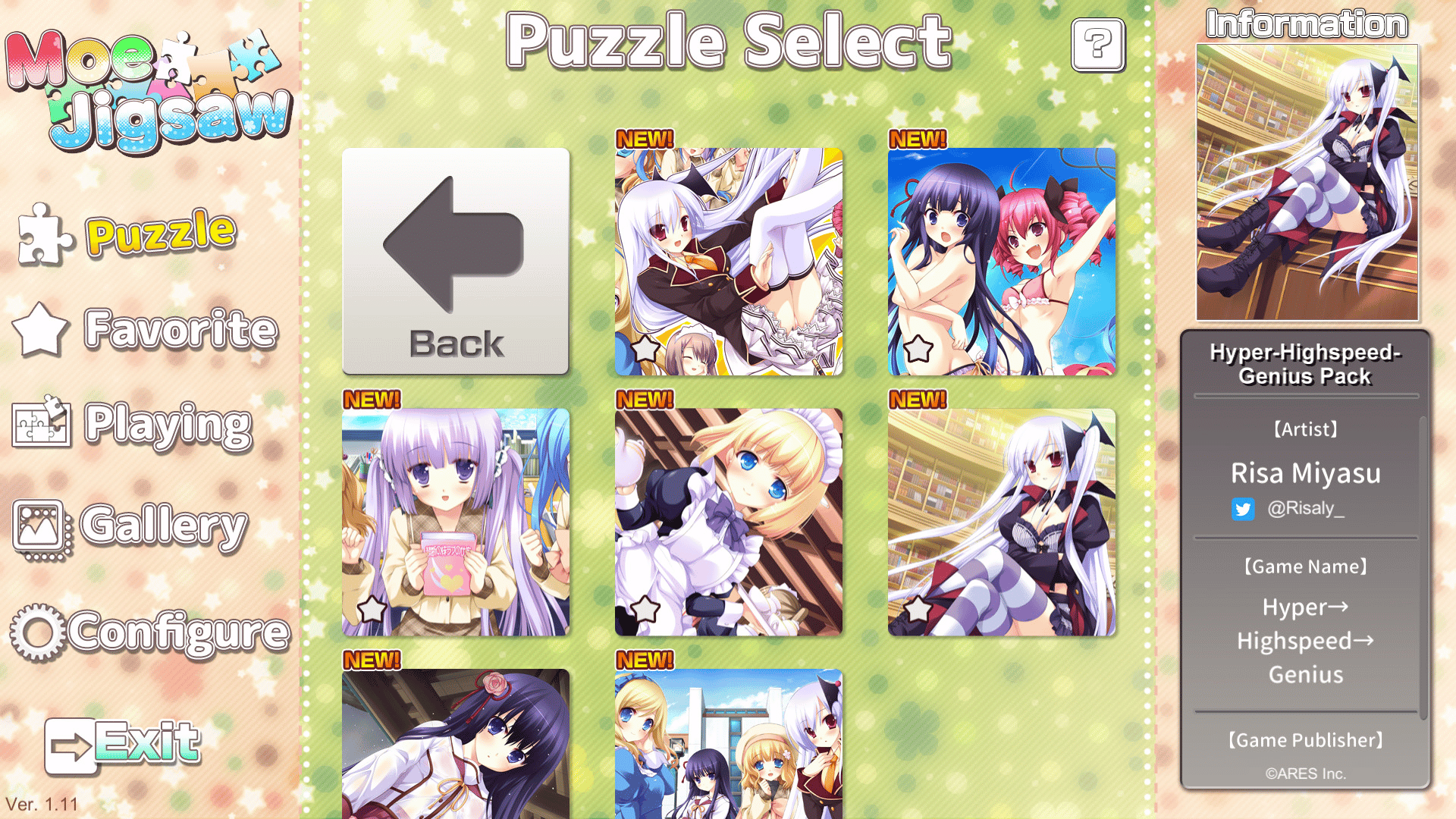This screenshot has width=1456, height=819.
Task: Select the puzzle with two girls in swimsuits
Action: tap(1001, 261)
